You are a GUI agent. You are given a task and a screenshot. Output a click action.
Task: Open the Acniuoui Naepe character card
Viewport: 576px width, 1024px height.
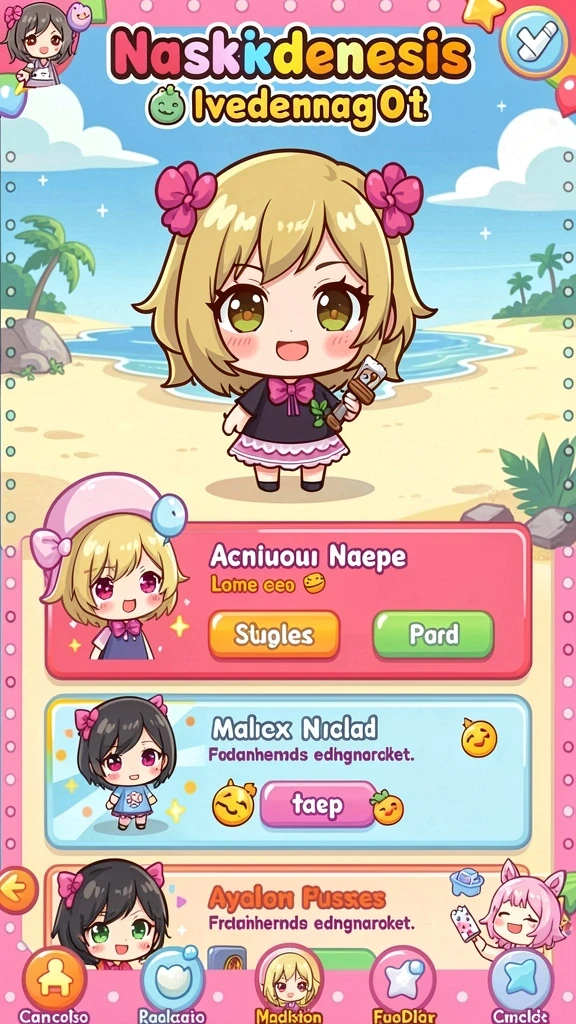tap(287, 601)
